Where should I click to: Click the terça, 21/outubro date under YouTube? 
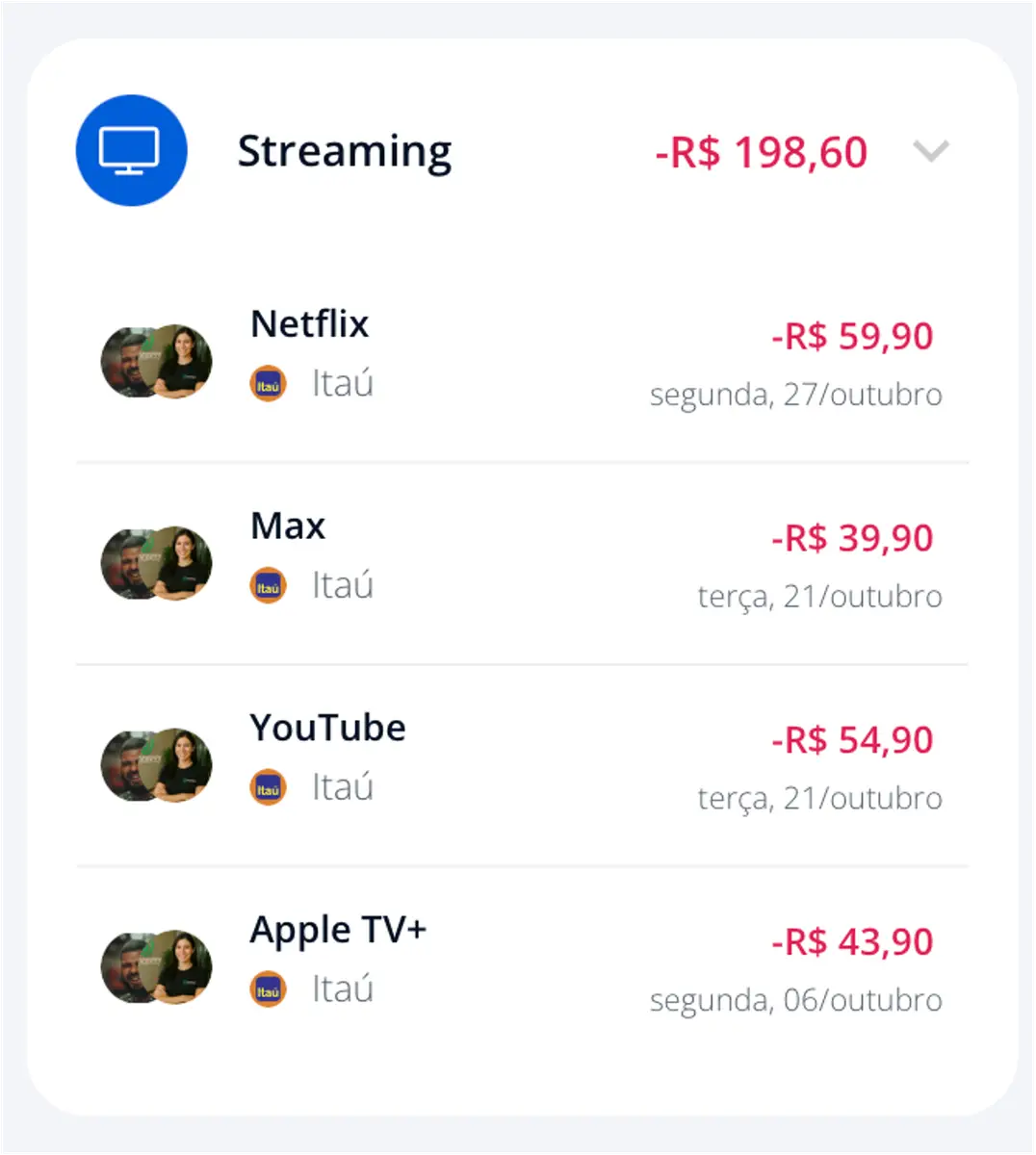click(x=819, y=798)
